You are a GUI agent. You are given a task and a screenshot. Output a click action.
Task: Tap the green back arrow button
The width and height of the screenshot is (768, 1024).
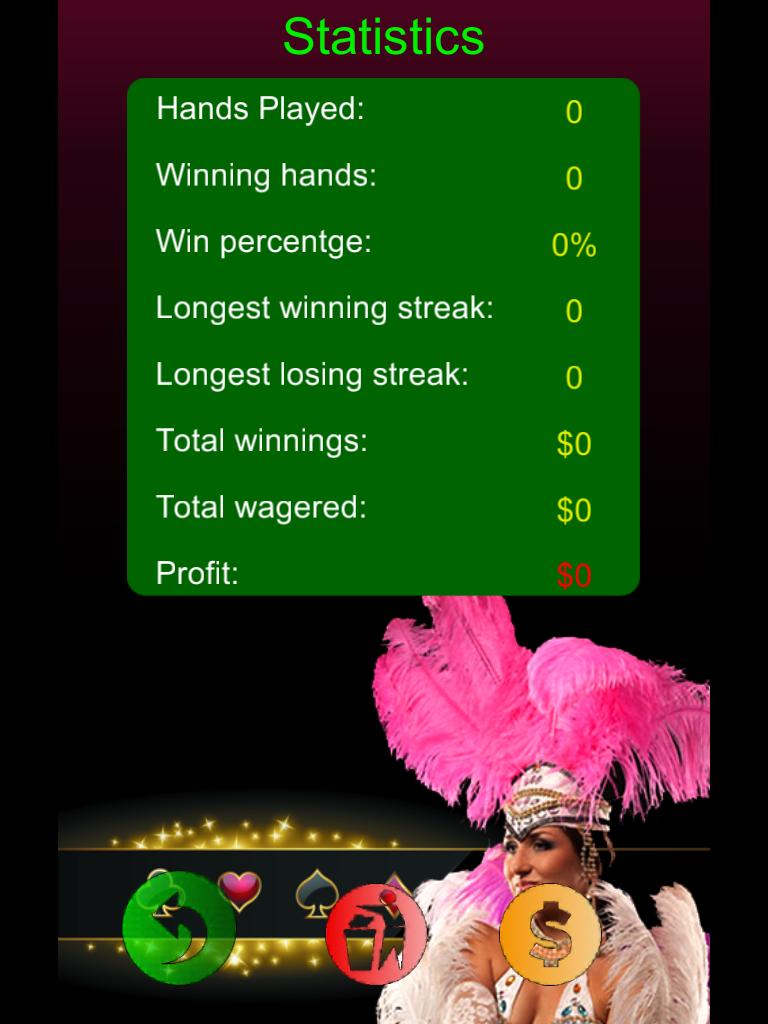click(179, 928)
